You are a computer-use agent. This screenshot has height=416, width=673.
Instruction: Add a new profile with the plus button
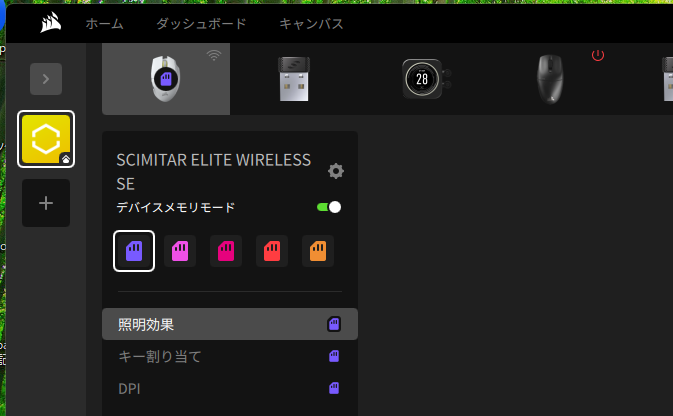pos(46,203)
